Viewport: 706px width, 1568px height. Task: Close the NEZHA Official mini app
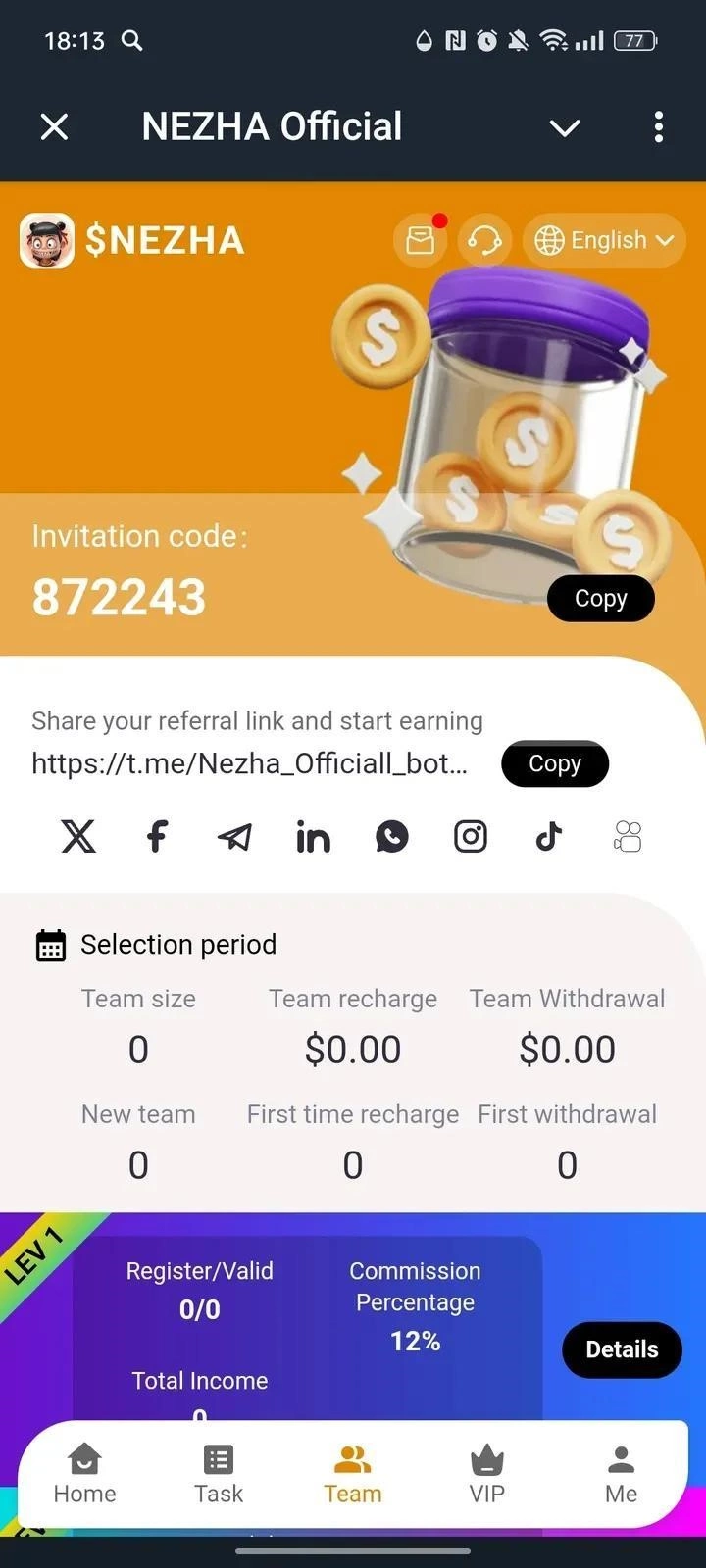(x=55, y=126)
